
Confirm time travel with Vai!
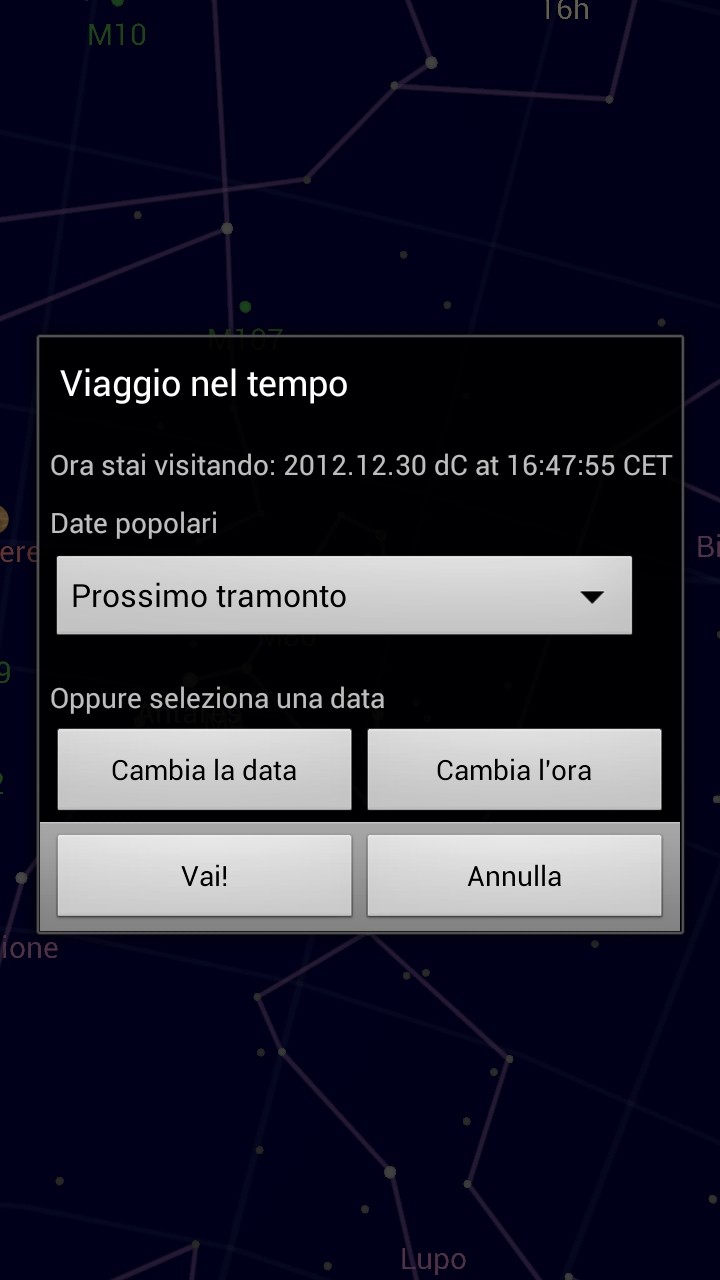204,876
